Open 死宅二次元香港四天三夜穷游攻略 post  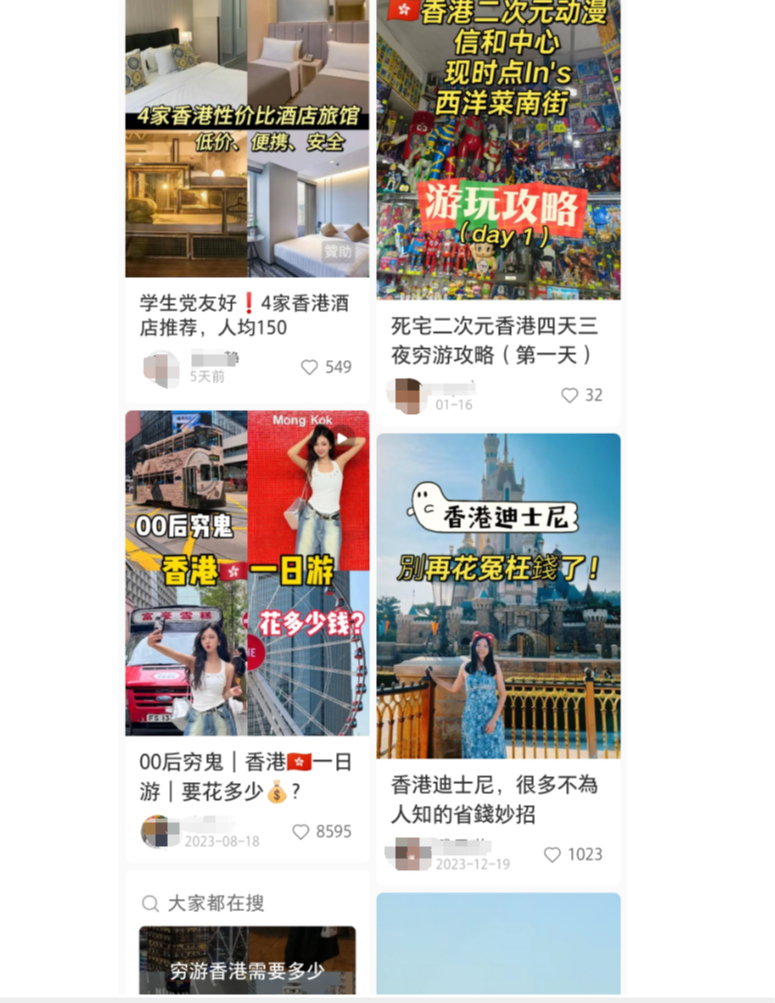[498, 150]
